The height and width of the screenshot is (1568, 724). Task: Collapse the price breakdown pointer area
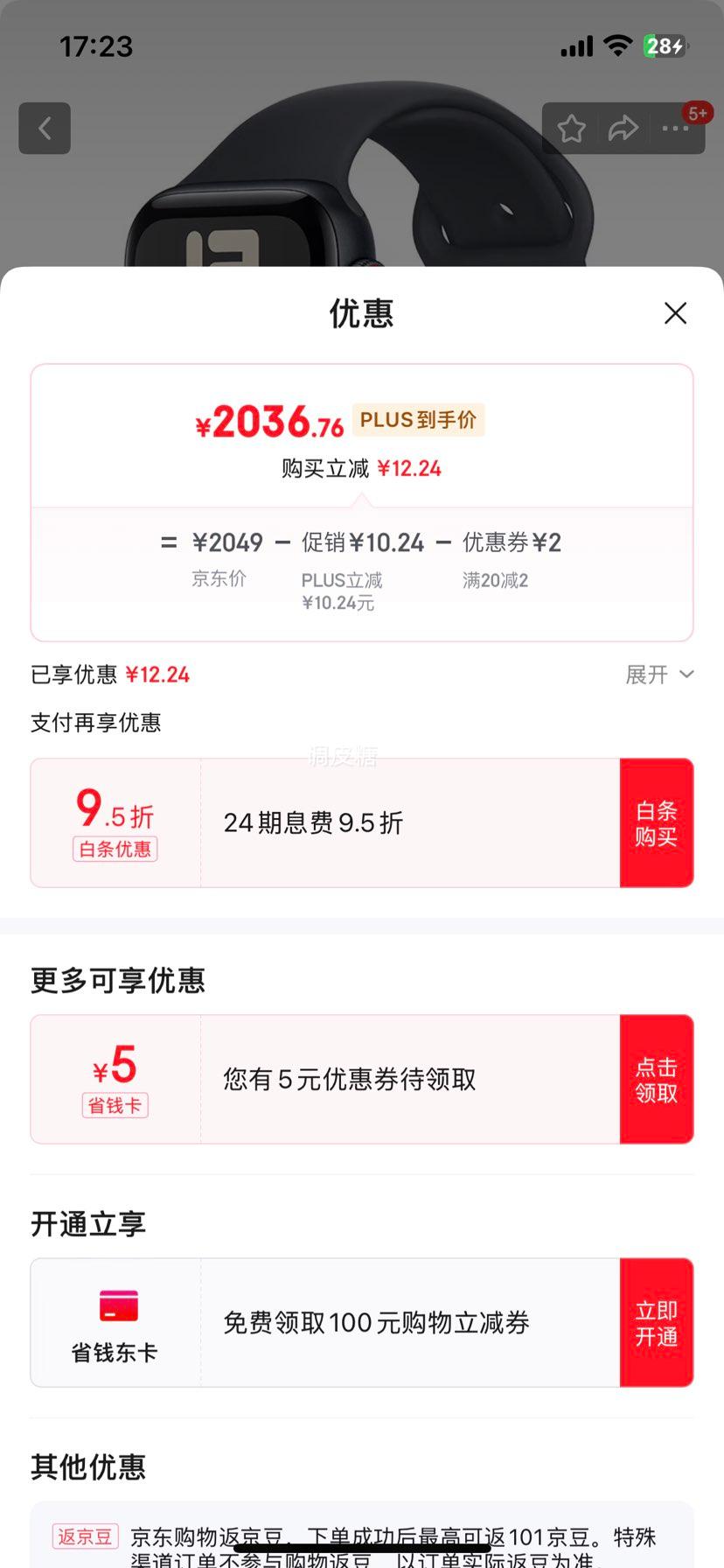(x=362, y=499)
